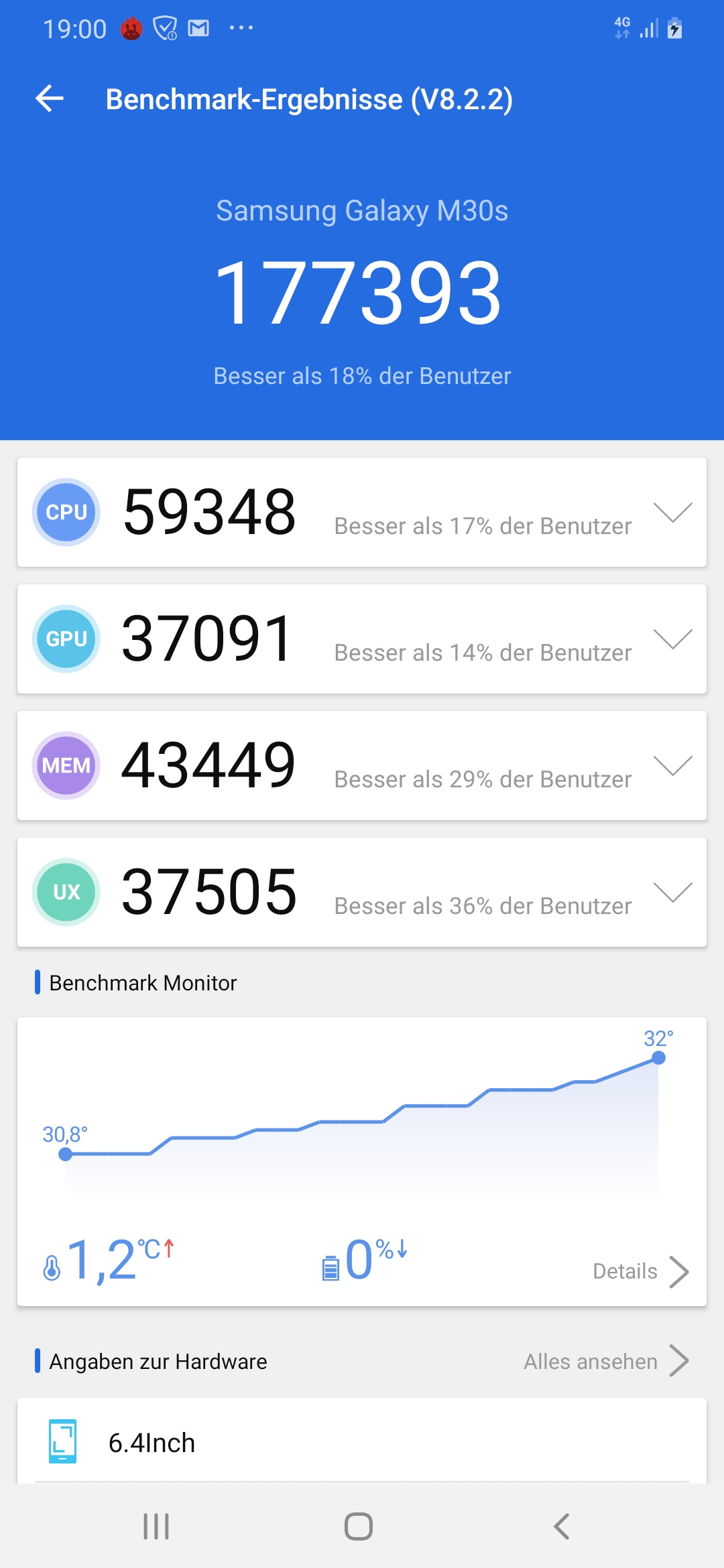
Task: Expand the UX score section
Action: click(x=672, y=893)
